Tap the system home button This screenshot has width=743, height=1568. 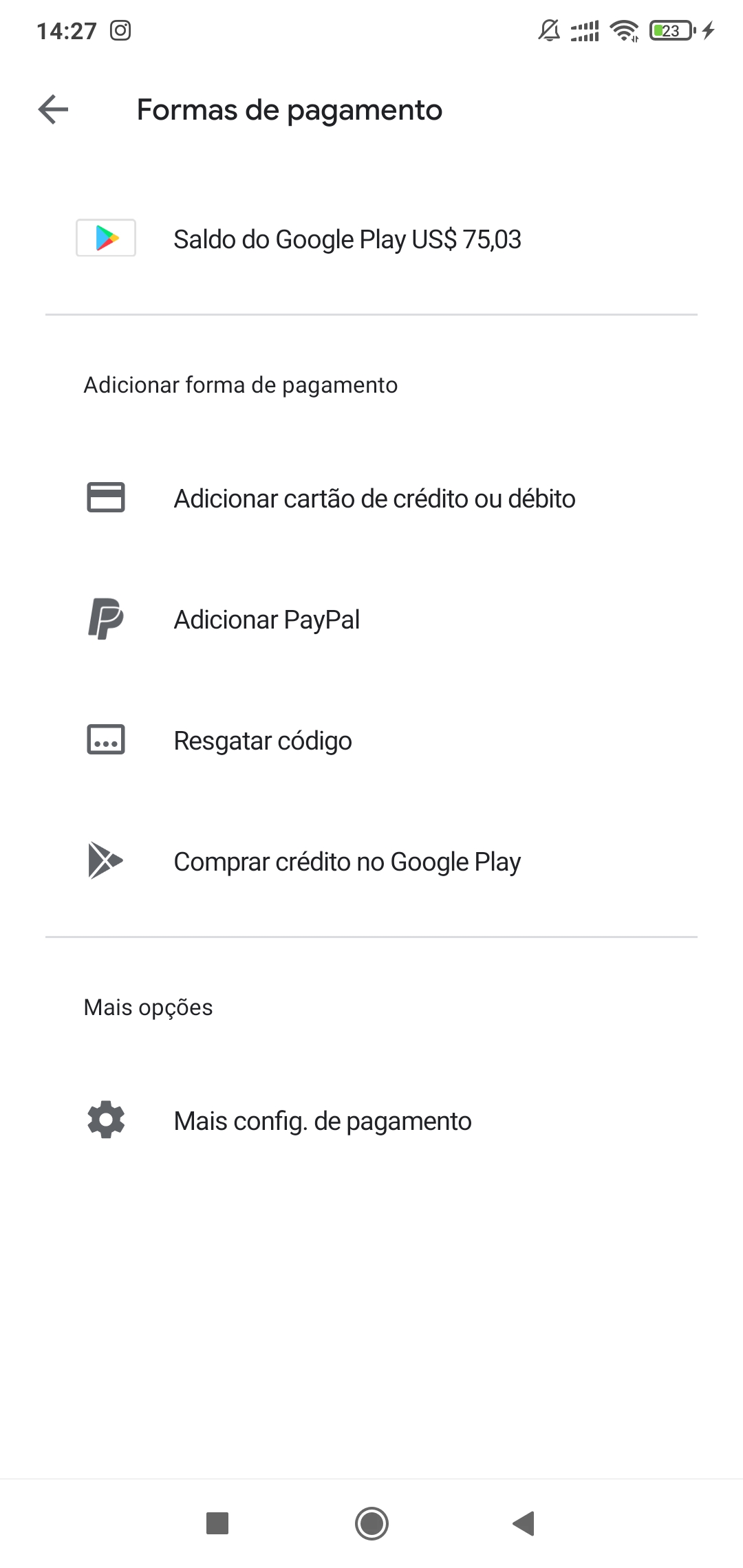(x=371, y=1523)
